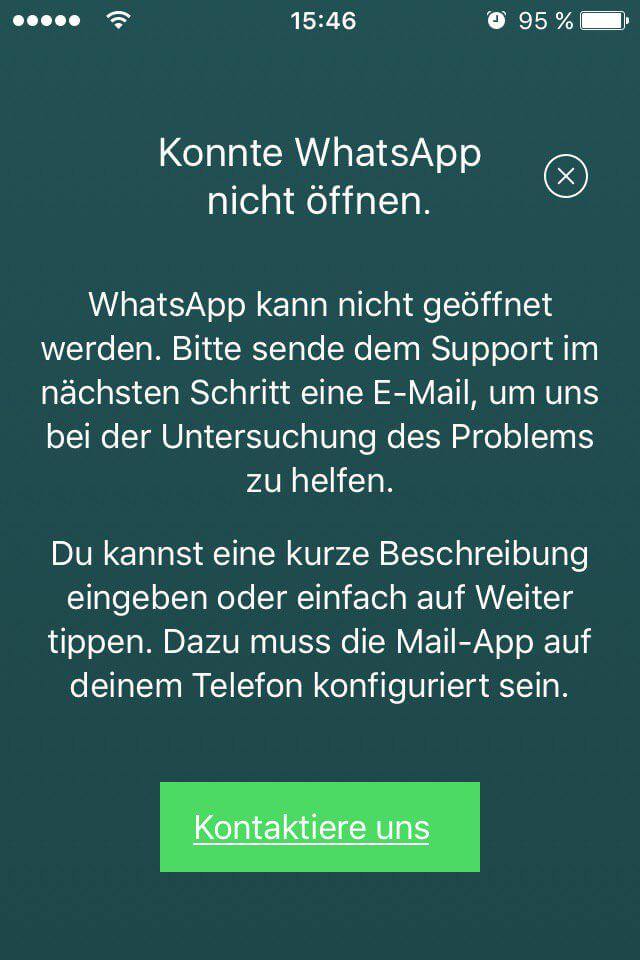
Task: Tap the Kontaktiere uns button
Action: click(319, 827)
